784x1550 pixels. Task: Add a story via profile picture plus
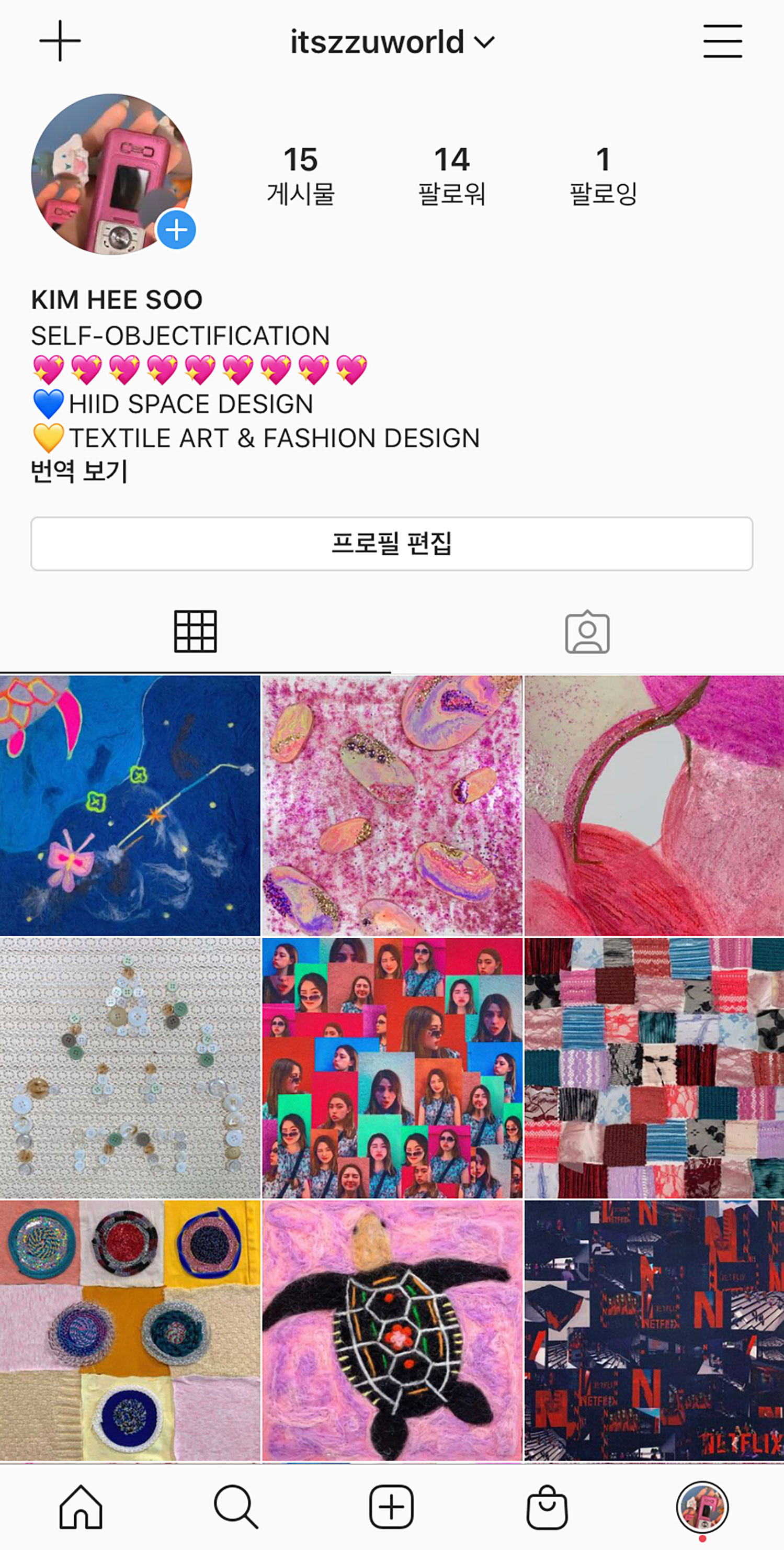coord(176,230)
